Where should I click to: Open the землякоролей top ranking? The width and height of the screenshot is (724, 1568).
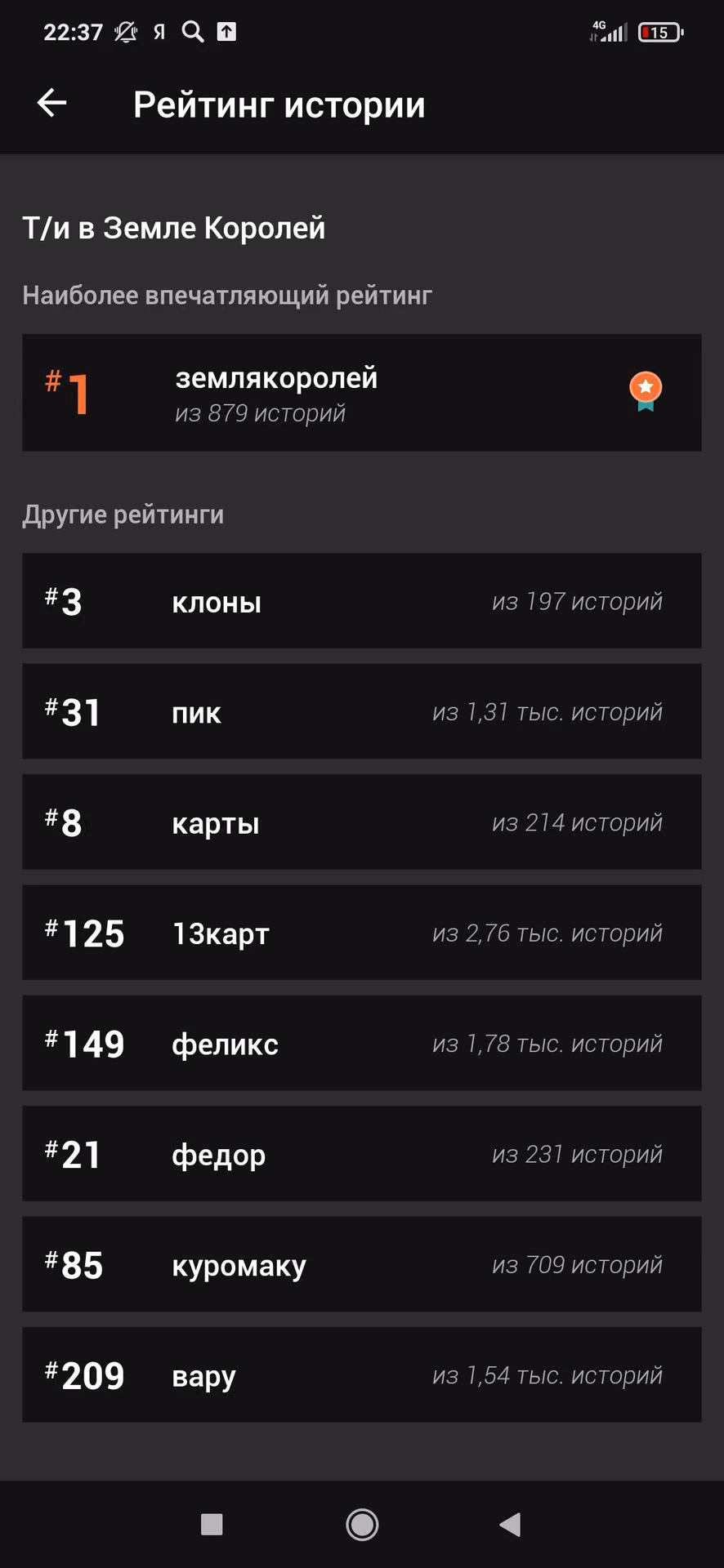pos(361,393)
